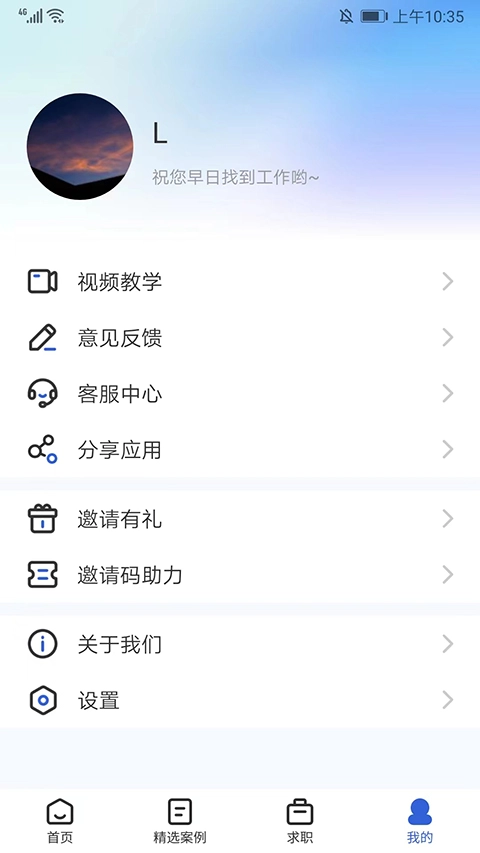Image resolution: width=480 pixels, height=853 pixels.
Task: Switch to the 首页 home tab
Action: pos(60,821)
